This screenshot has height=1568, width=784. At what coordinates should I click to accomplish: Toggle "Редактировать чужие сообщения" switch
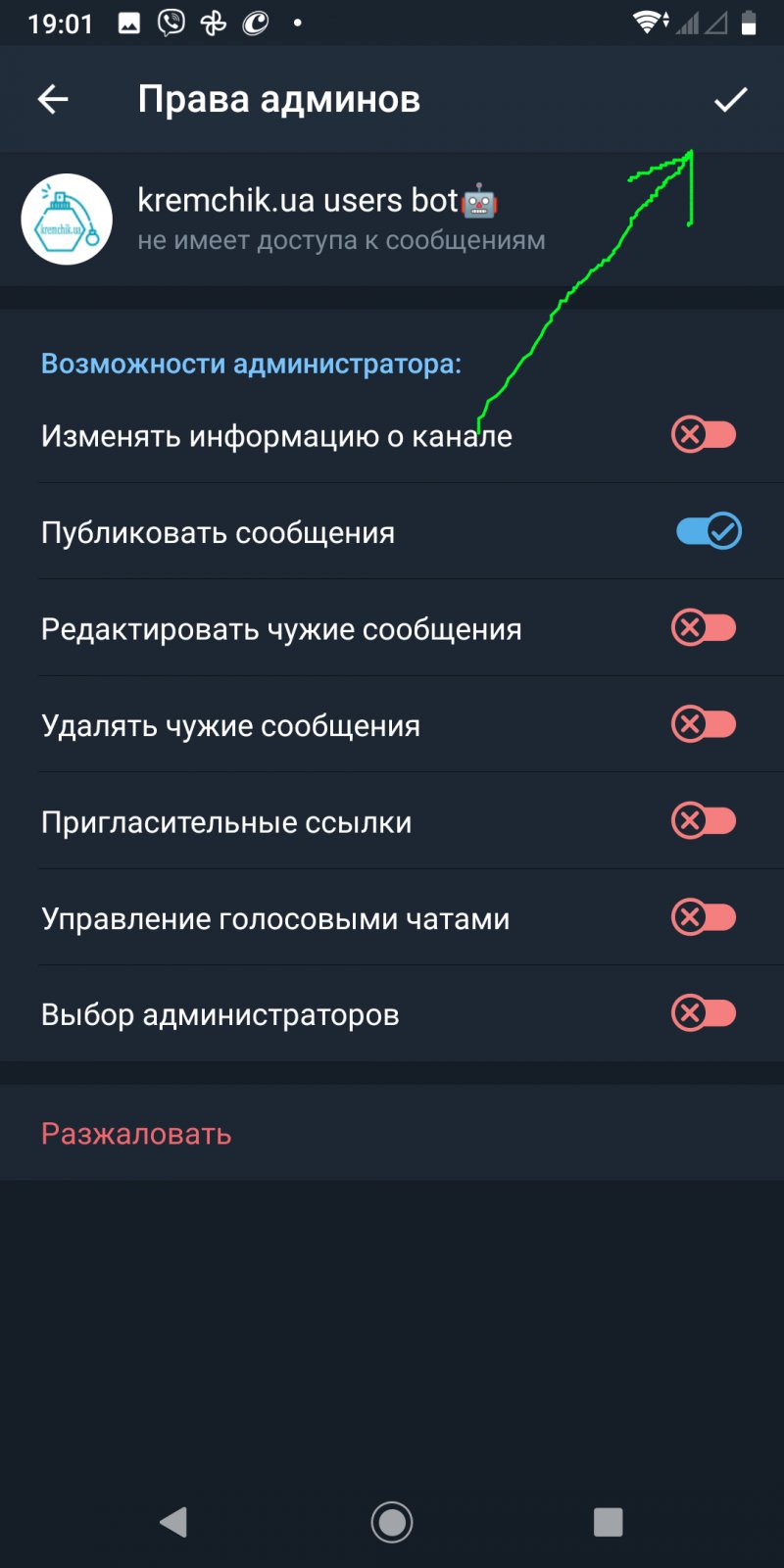click(704, 627)
